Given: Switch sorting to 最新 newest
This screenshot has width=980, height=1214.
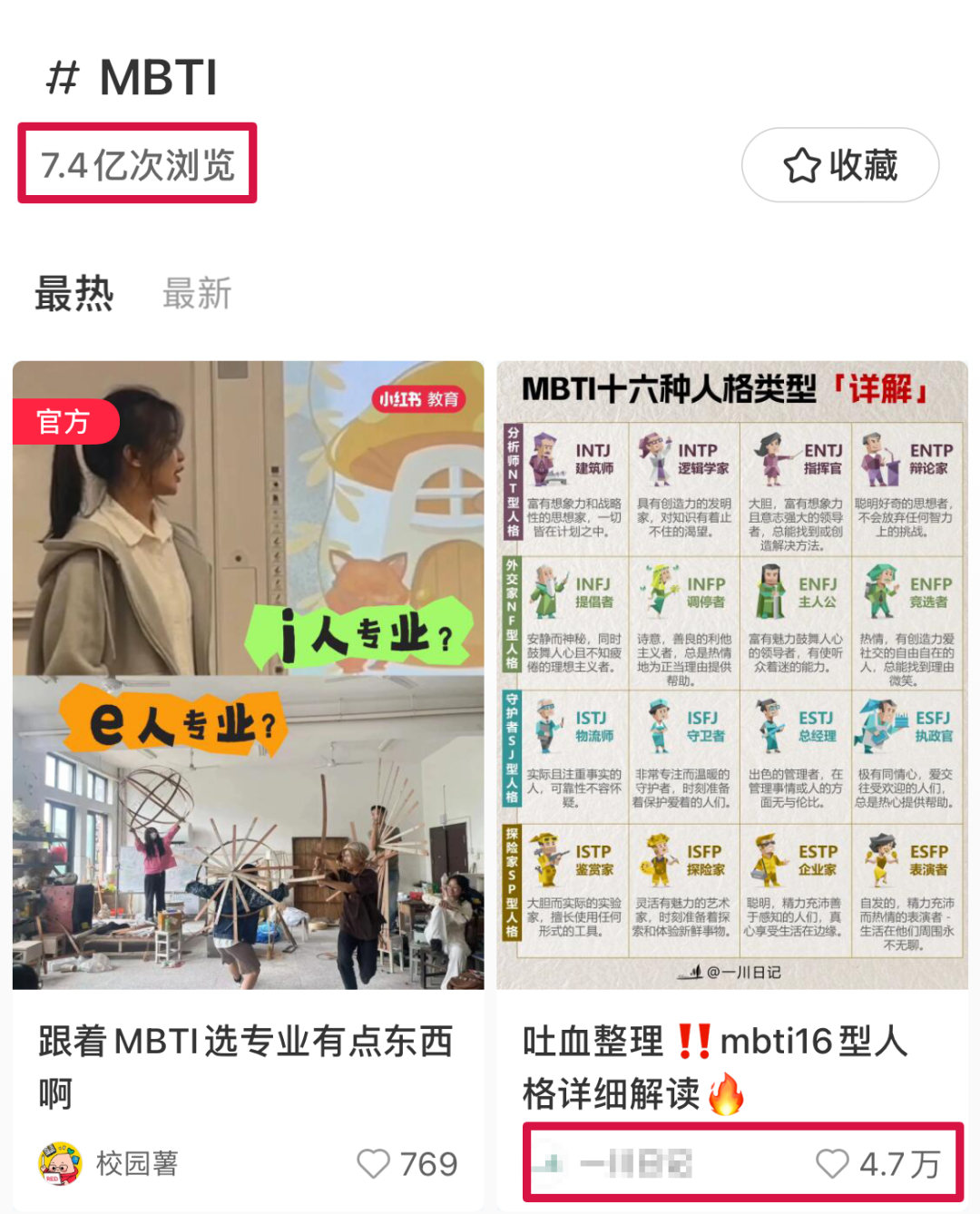Looking at the screenshot, I should 197,294.
